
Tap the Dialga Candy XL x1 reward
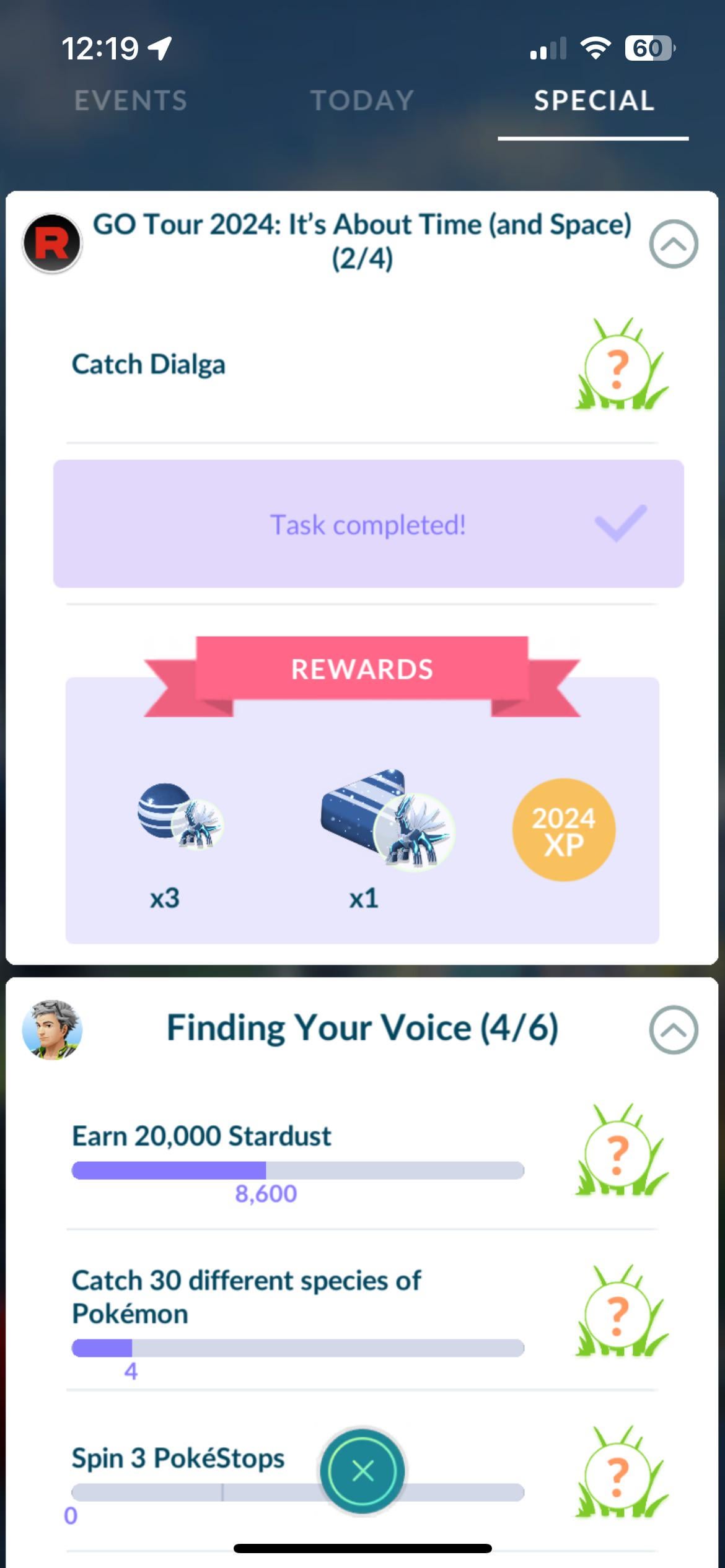point(387,818)
